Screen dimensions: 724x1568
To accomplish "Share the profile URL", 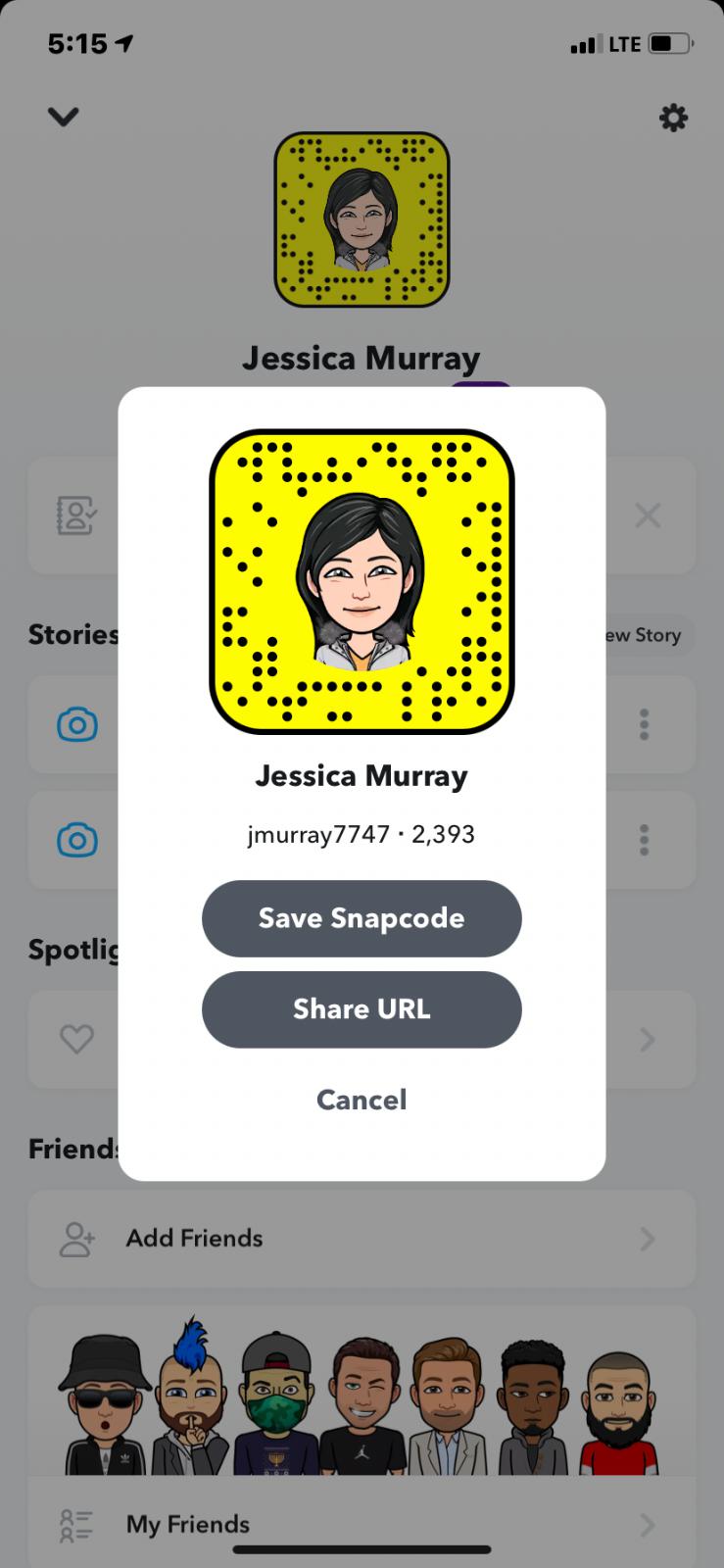I will (x=362, y=1009).
